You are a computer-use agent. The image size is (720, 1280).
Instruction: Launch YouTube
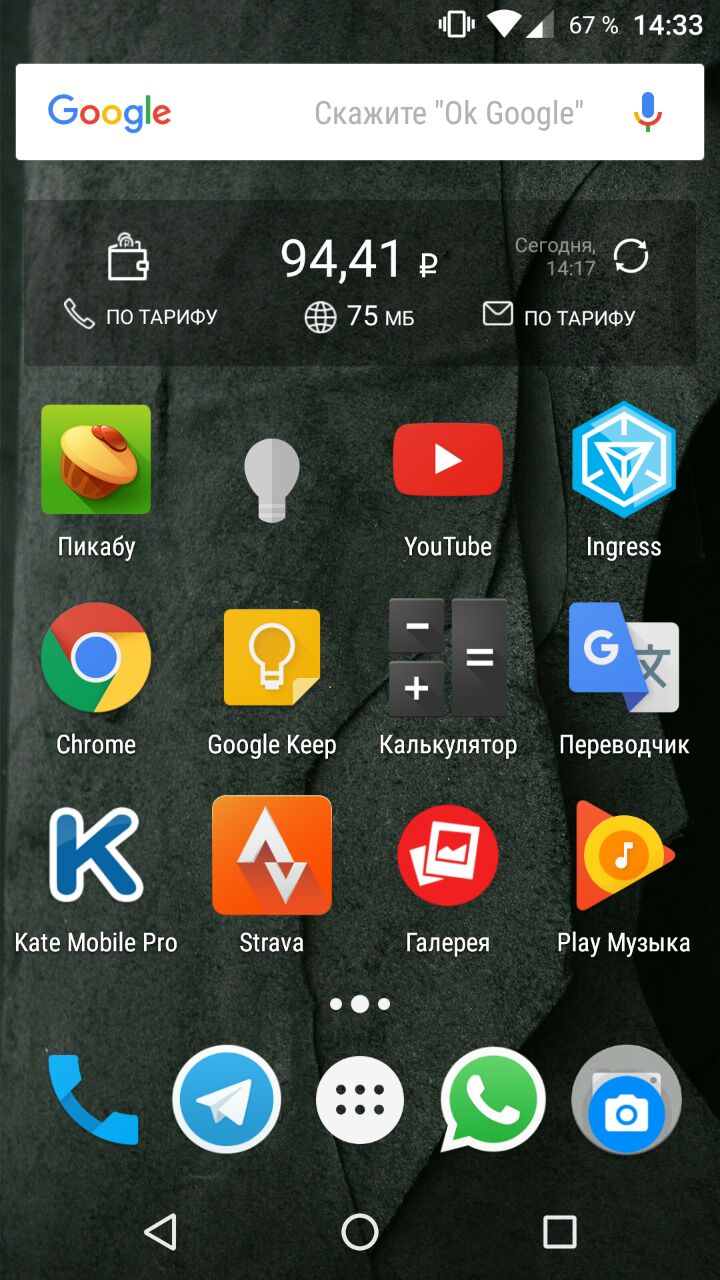coord(447,460)
